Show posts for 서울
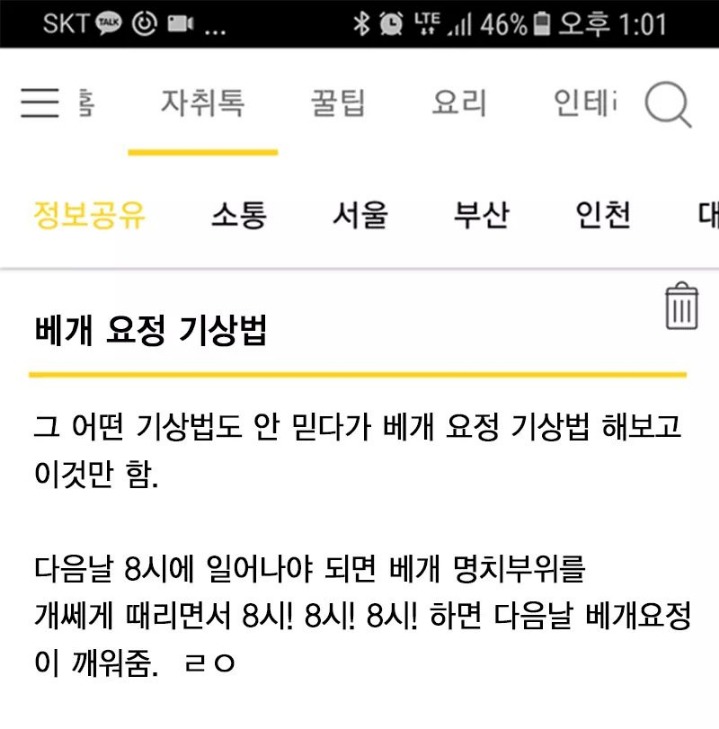719x729 pixels. (x=360, y=214)
